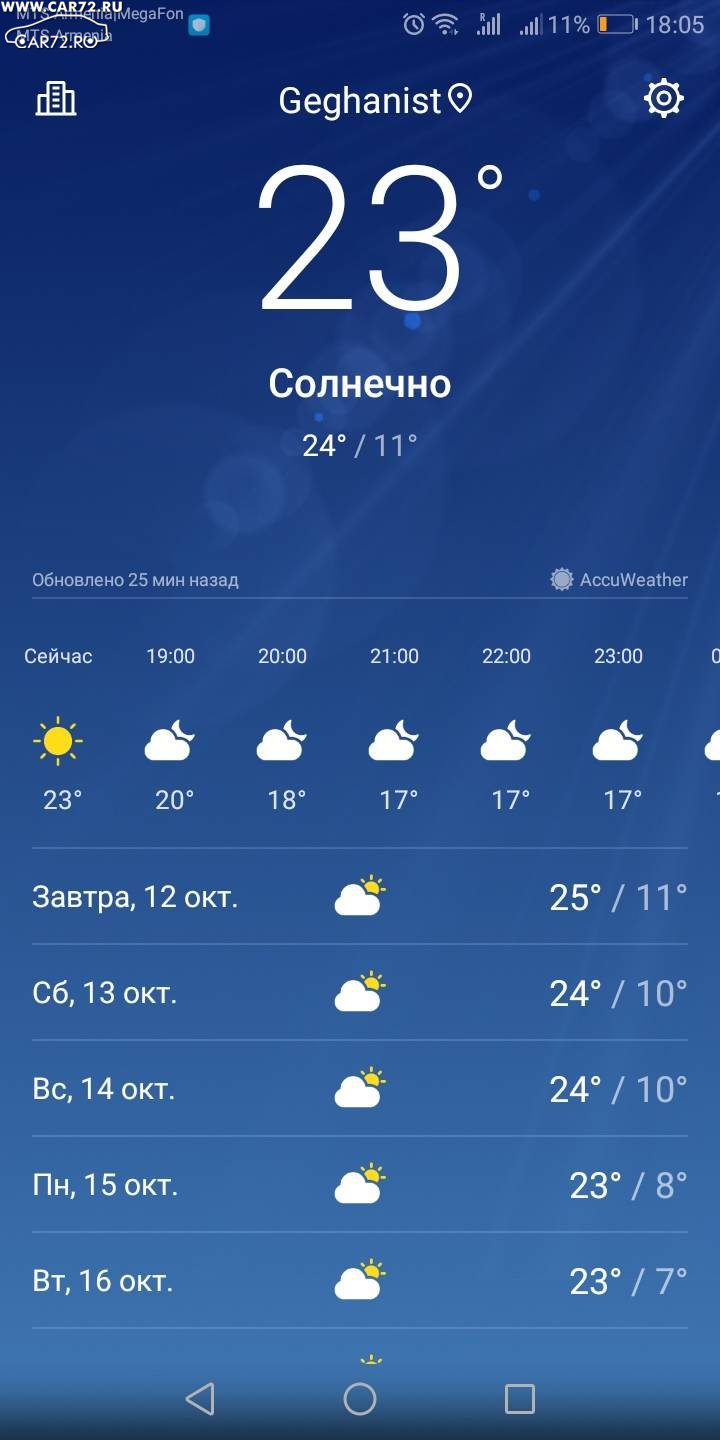Open recent apps via the square button
The height and width of the screenshot is (1440, 720).
pyautogui.click(x=519, y=1399)
